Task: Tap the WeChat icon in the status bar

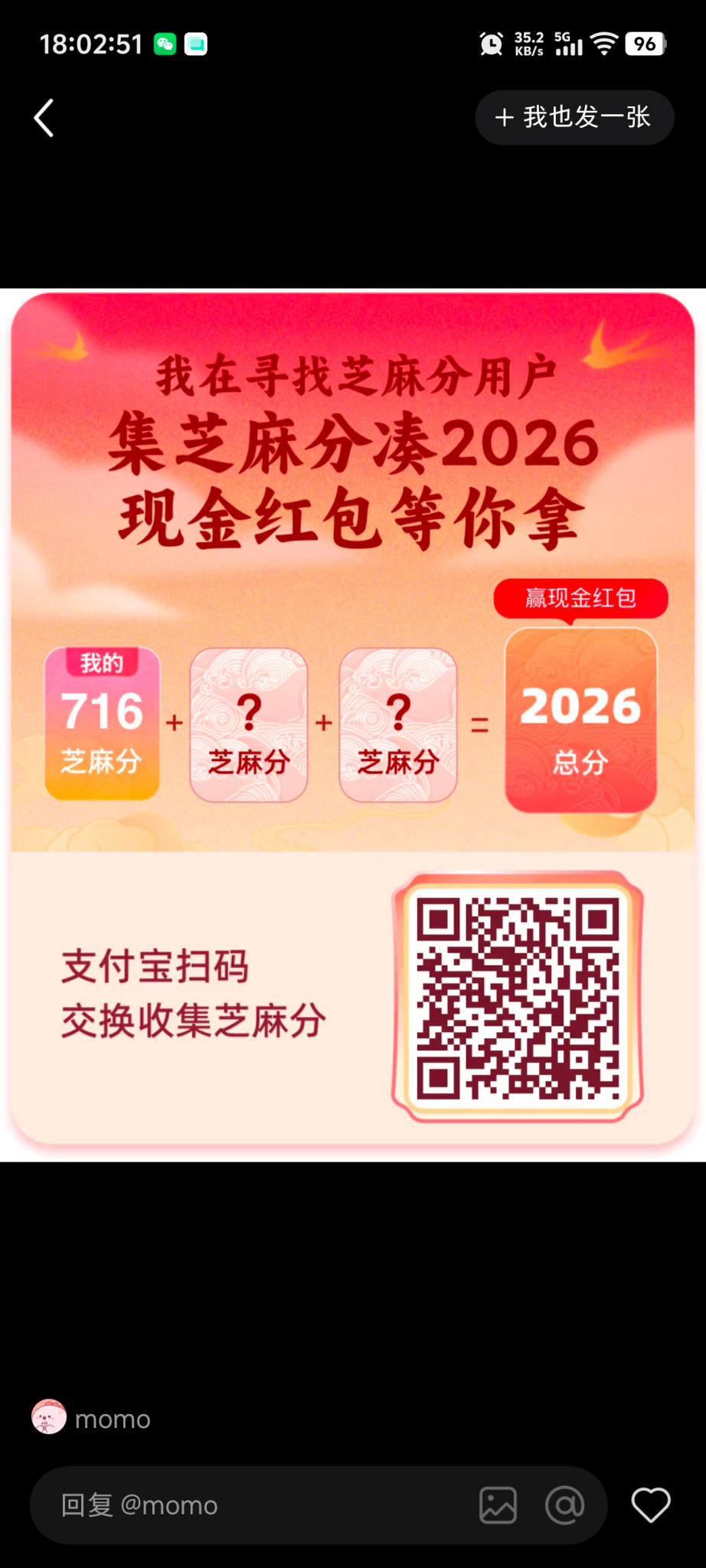Action: [163, 44]
